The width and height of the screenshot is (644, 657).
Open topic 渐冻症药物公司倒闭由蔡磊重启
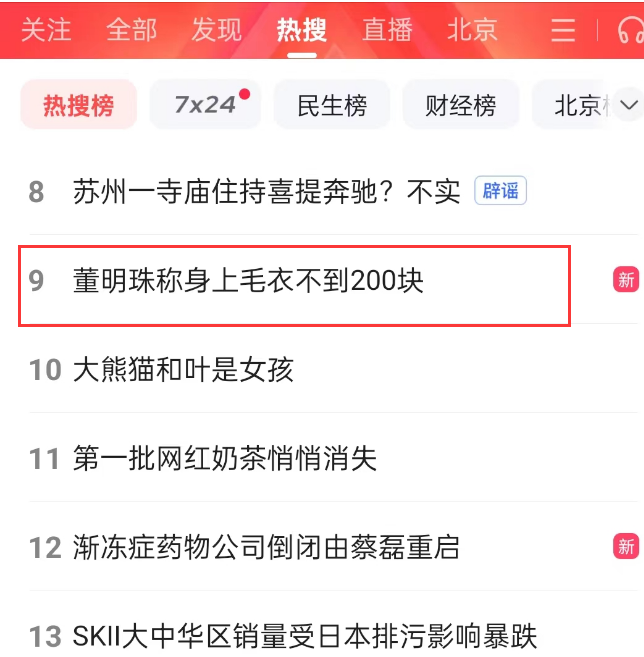[267, 547]
